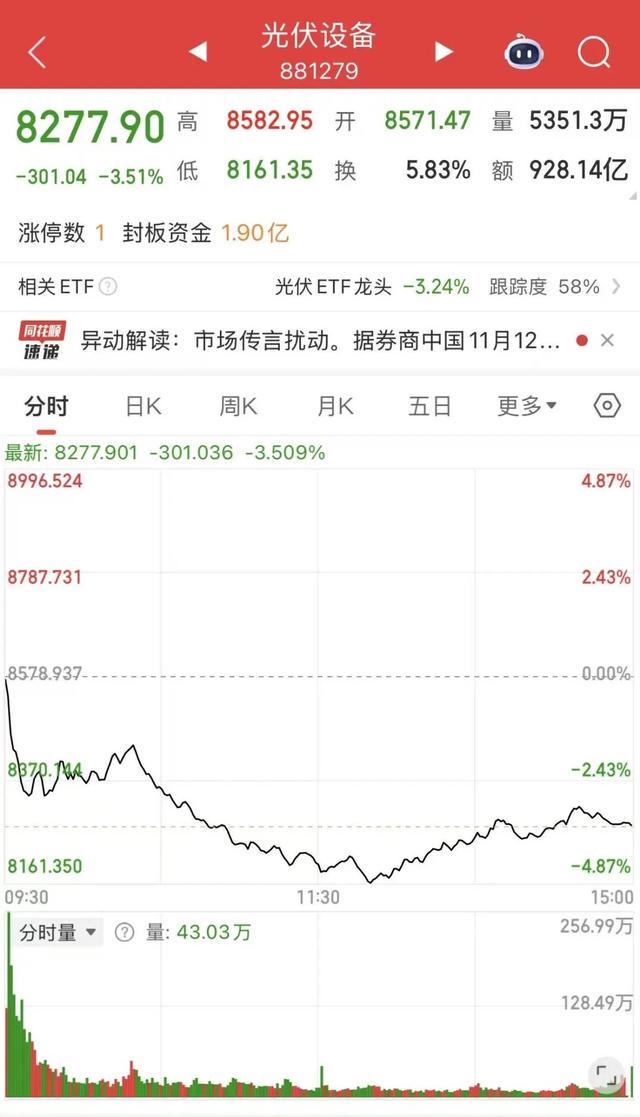Switch to the 月K chart tab

pyautogui.click(x=334, y=406)
